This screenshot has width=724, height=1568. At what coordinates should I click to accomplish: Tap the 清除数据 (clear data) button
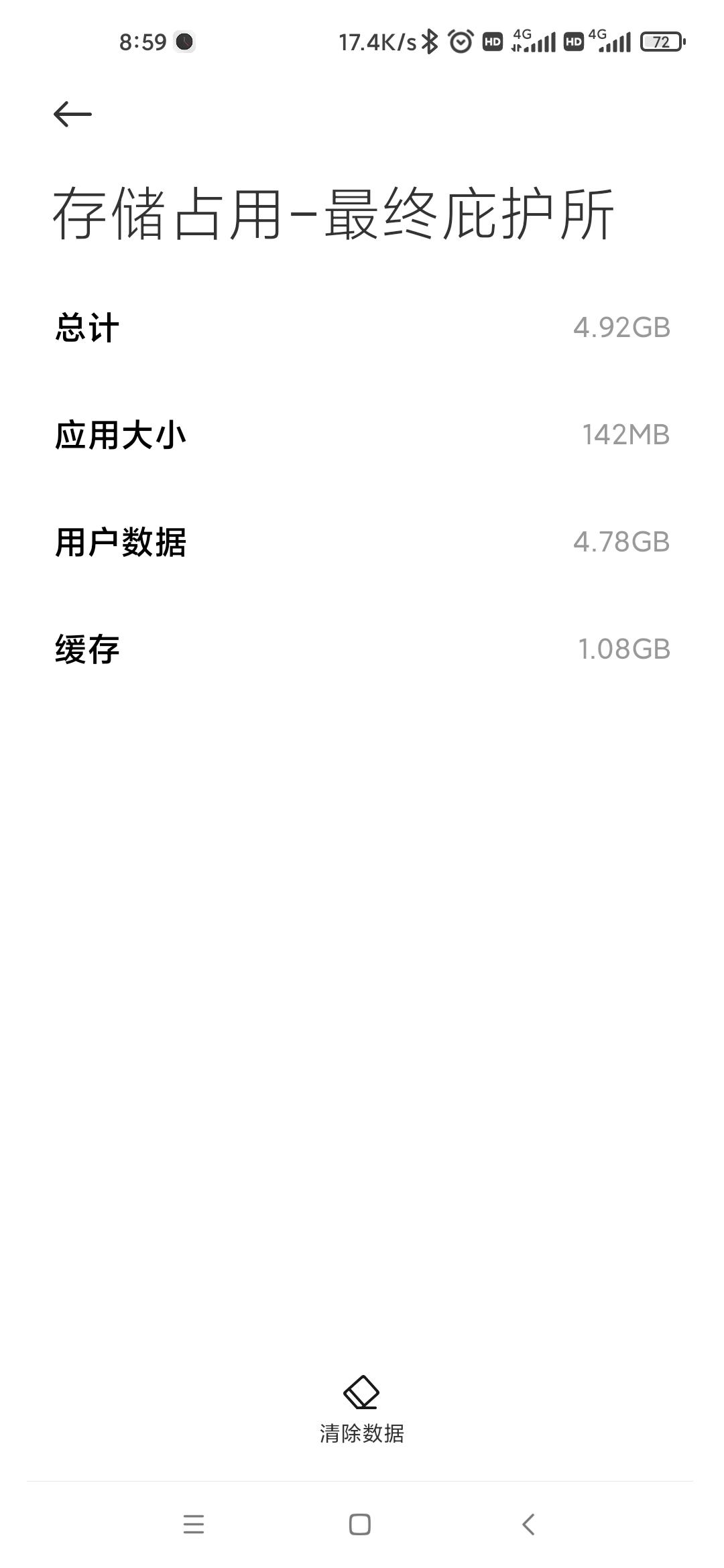(x=361, y=1410)
